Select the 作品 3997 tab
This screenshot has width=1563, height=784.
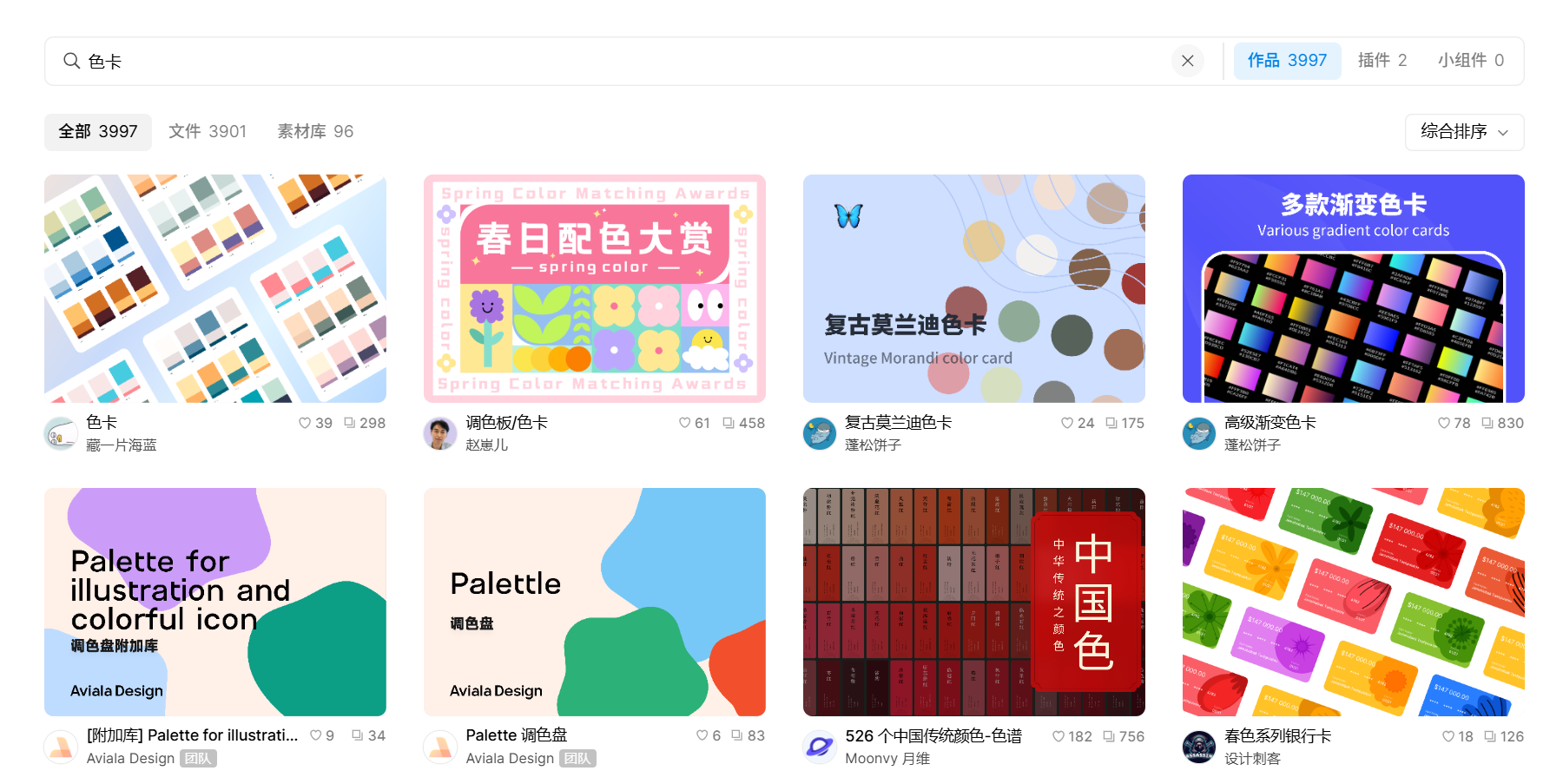point(1287,61)
